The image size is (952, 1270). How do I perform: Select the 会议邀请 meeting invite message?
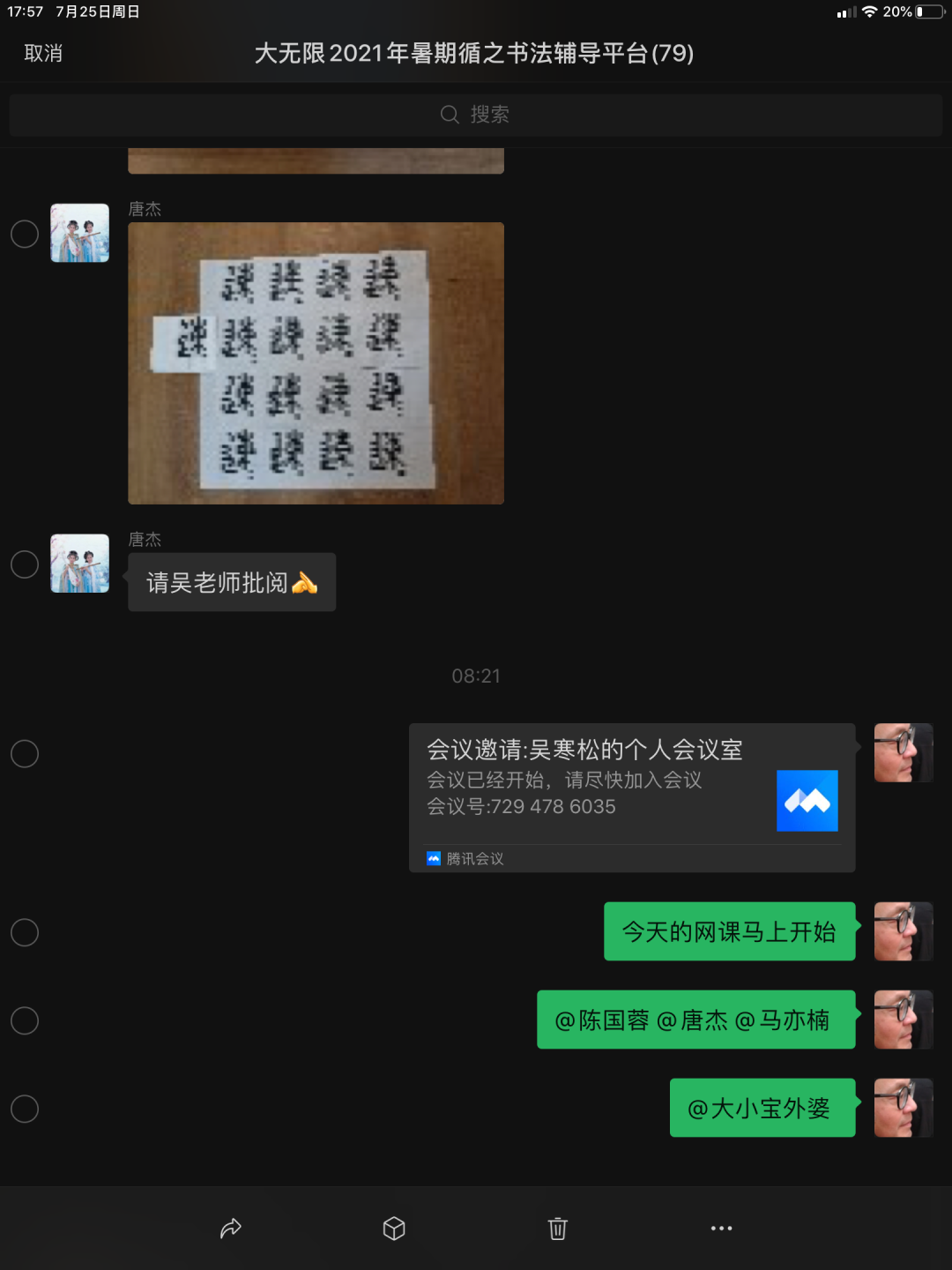pyautogui.click(x=25, y=754)
